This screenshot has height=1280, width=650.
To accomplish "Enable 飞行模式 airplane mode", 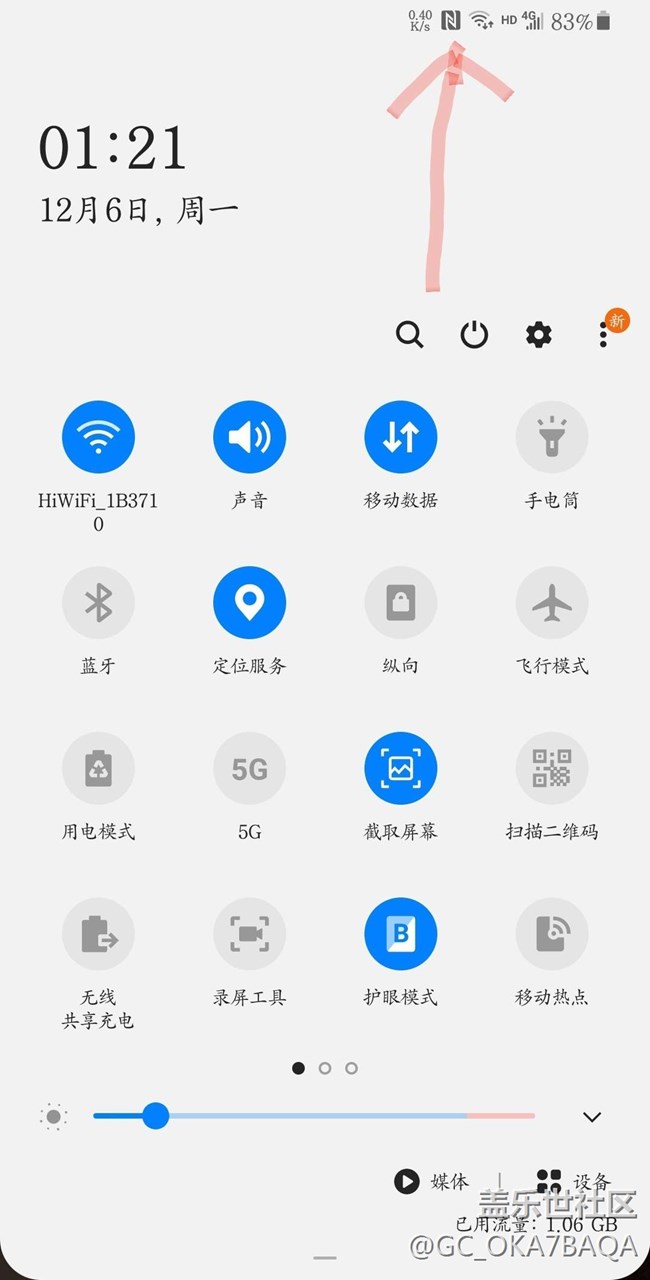I will point(552,602).
